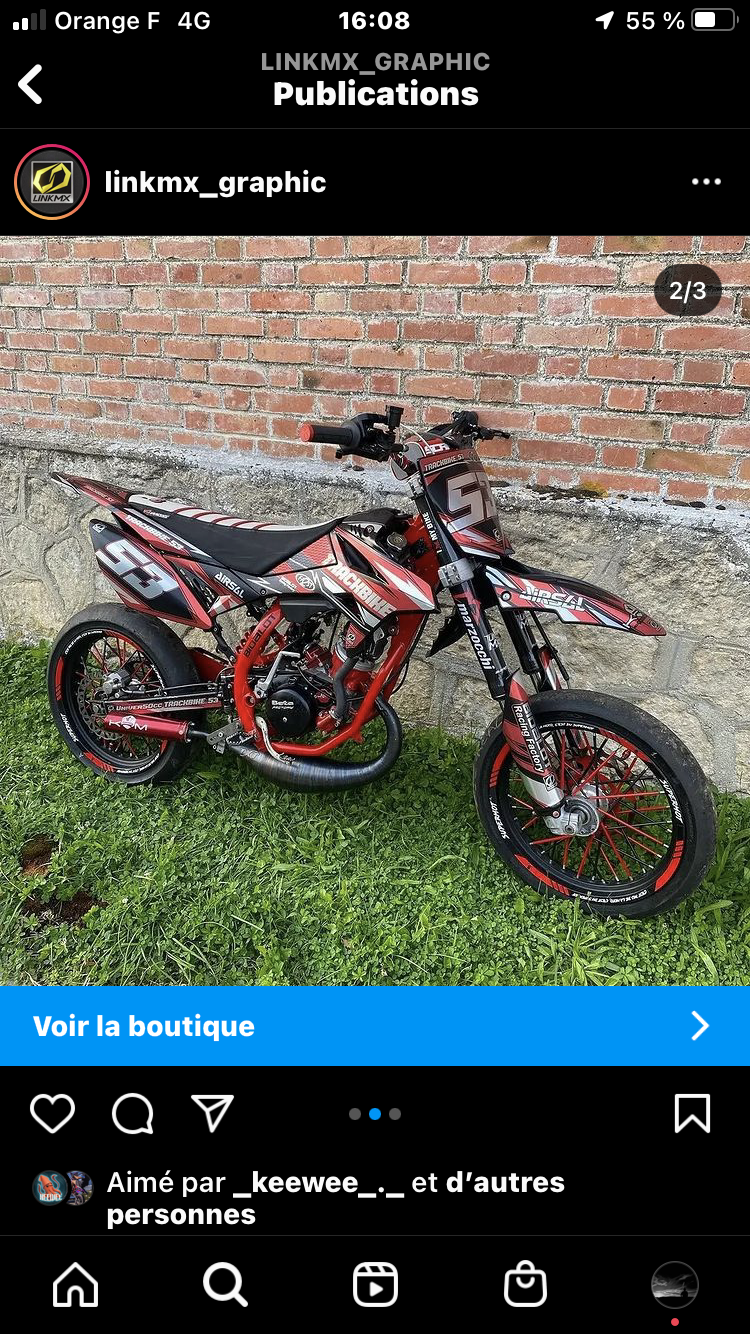
Task: Save this post with bookmark icon
Action: tap(692, 1113)
